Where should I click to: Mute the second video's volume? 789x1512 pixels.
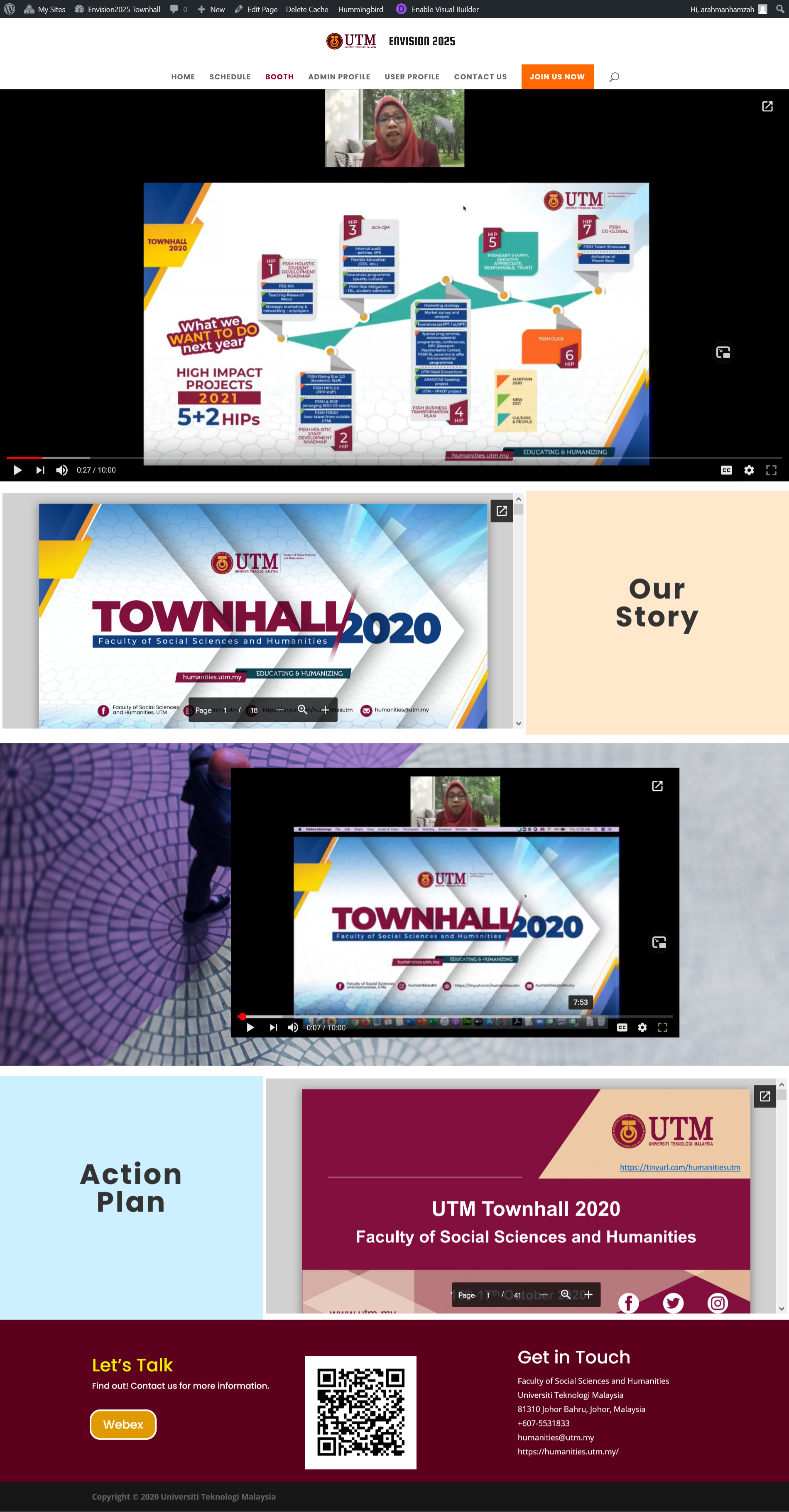(x=293, y=1027)
